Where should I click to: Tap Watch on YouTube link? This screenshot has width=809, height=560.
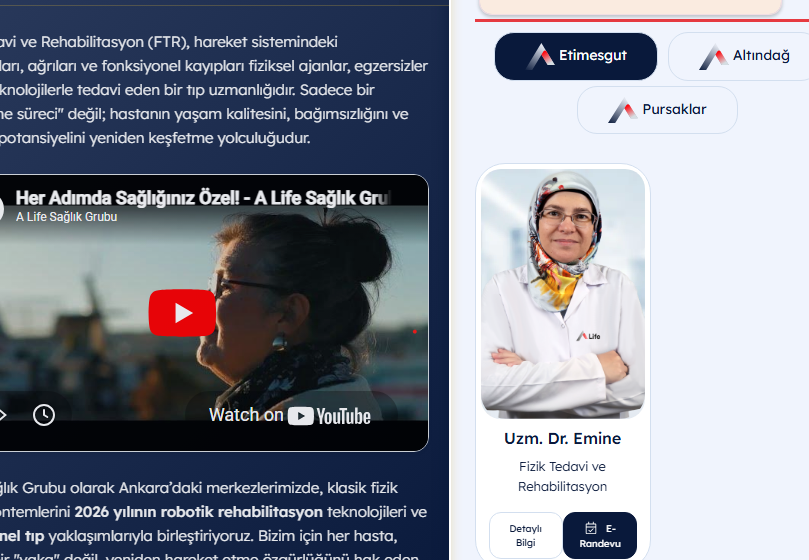[x=290, y=415]
